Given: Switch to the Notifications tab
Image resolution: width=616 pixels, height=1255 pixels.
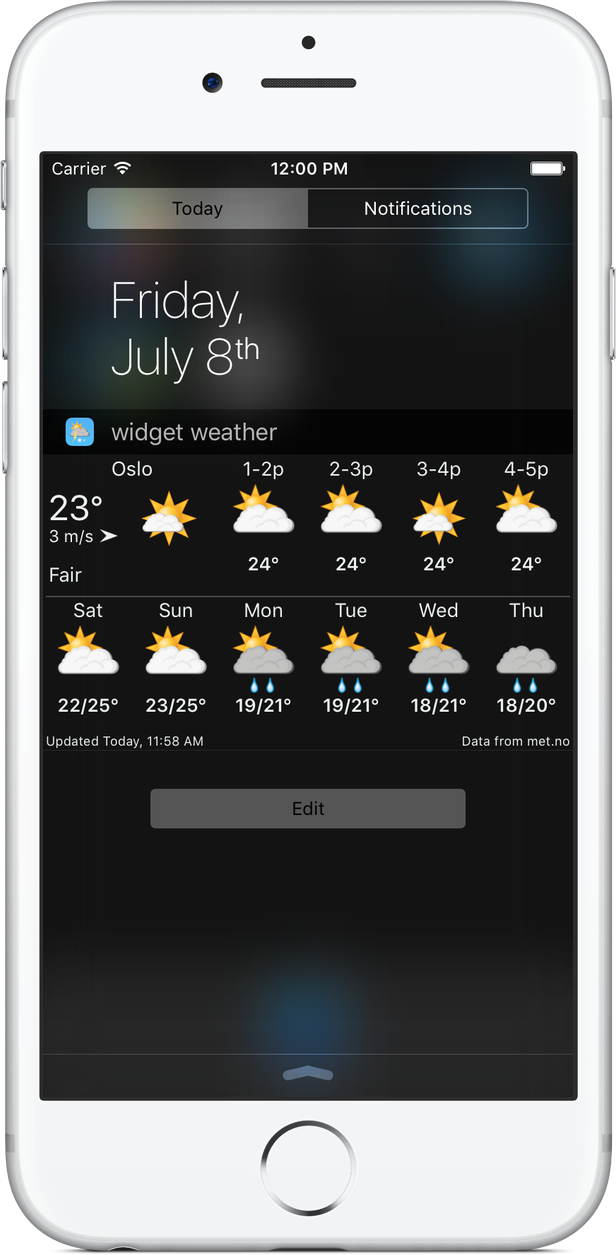Looking at the screenshot, I should coord(417,209).
